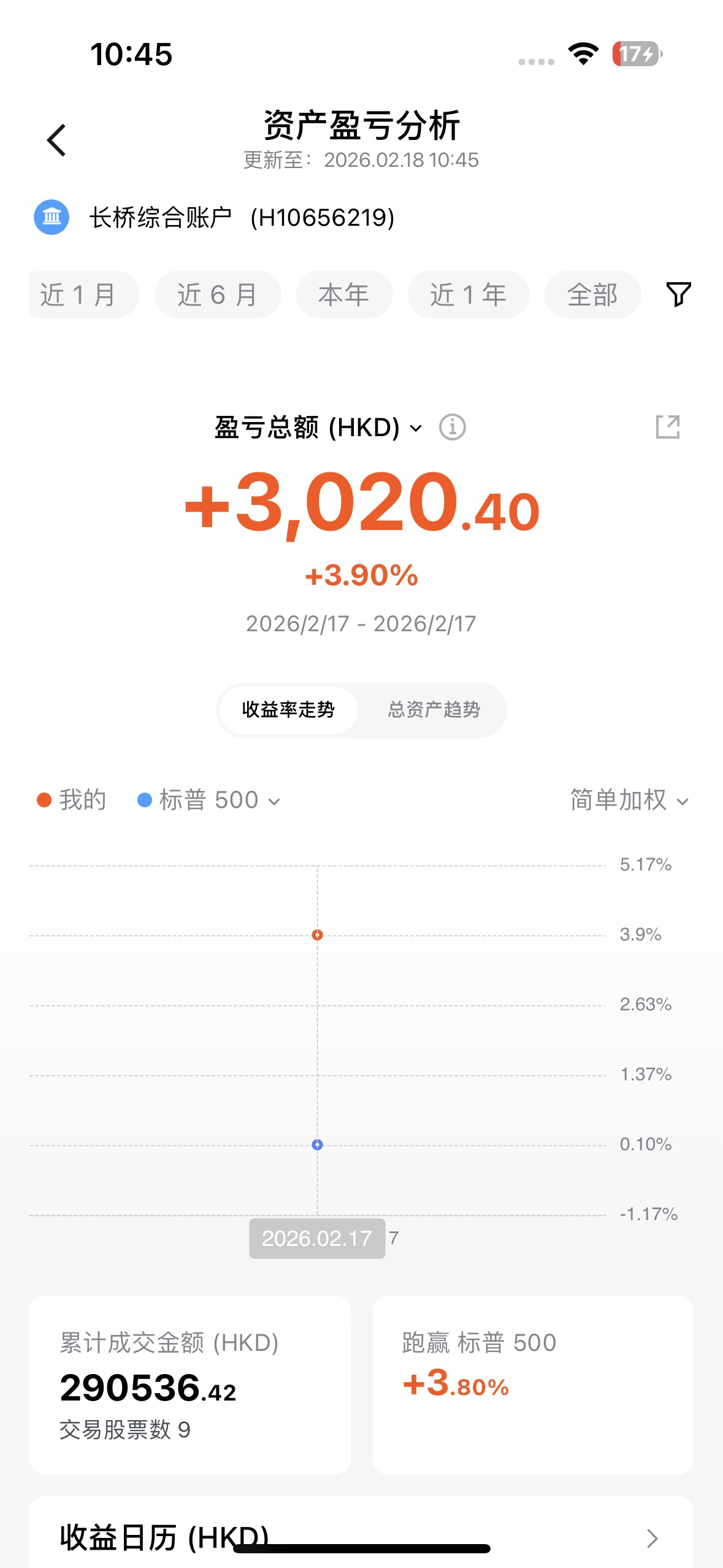Switch to the 收益率走势 tab
This screenshot has height=1568, width=723.
288,710
